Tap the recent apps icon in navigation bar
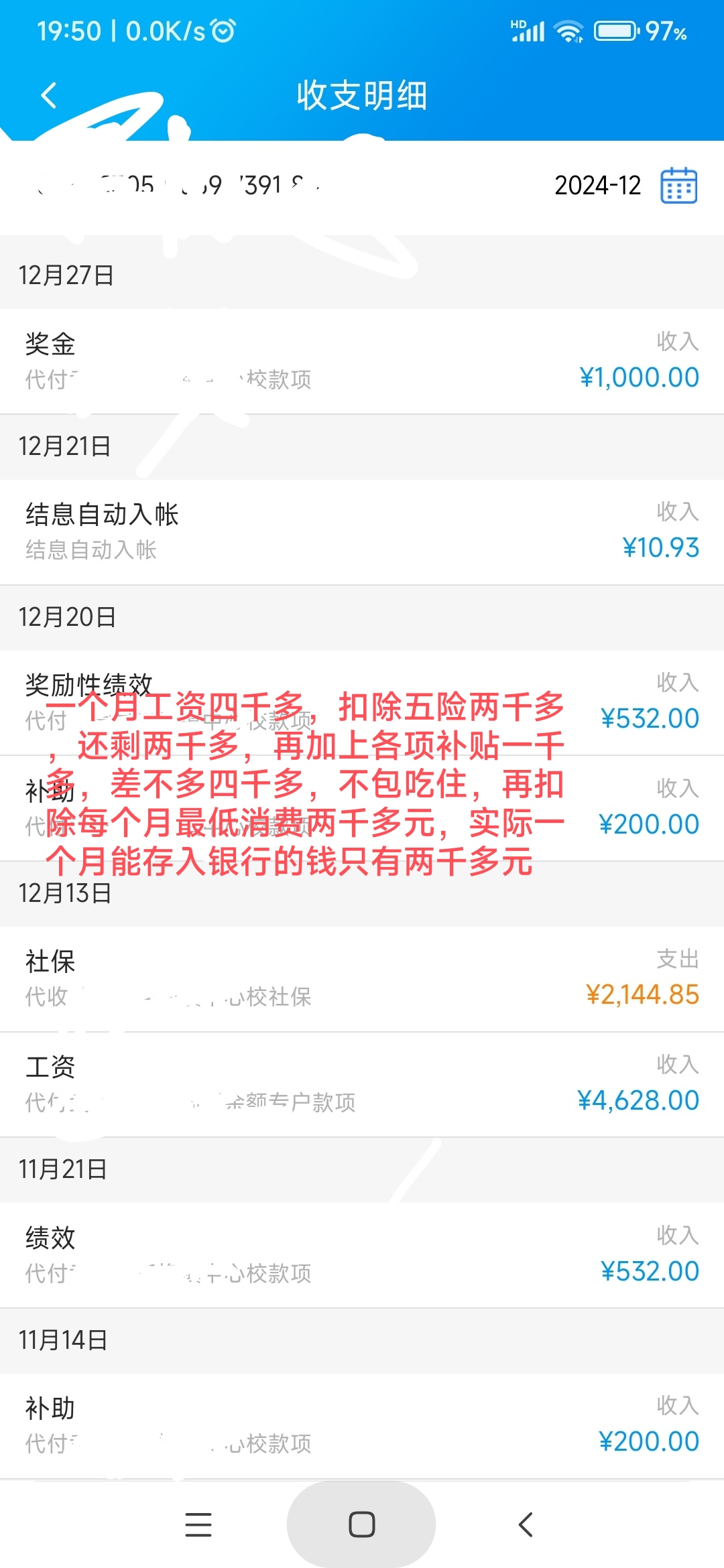The image size is (724, 1568). (x=198, y=1522)
